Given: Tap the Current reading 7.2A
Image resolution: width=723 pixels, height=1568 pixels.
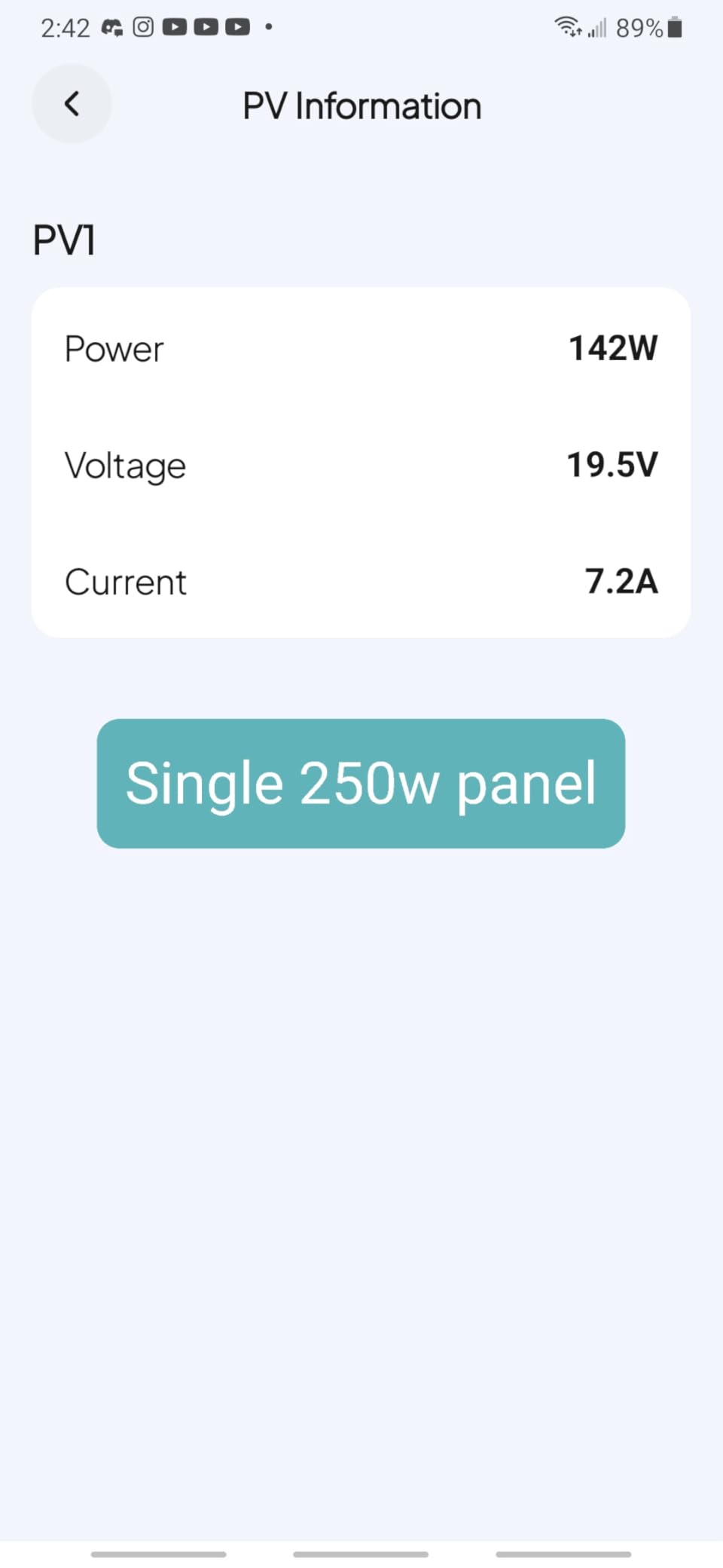Looking at the screenshot, I should coord(622,581).
